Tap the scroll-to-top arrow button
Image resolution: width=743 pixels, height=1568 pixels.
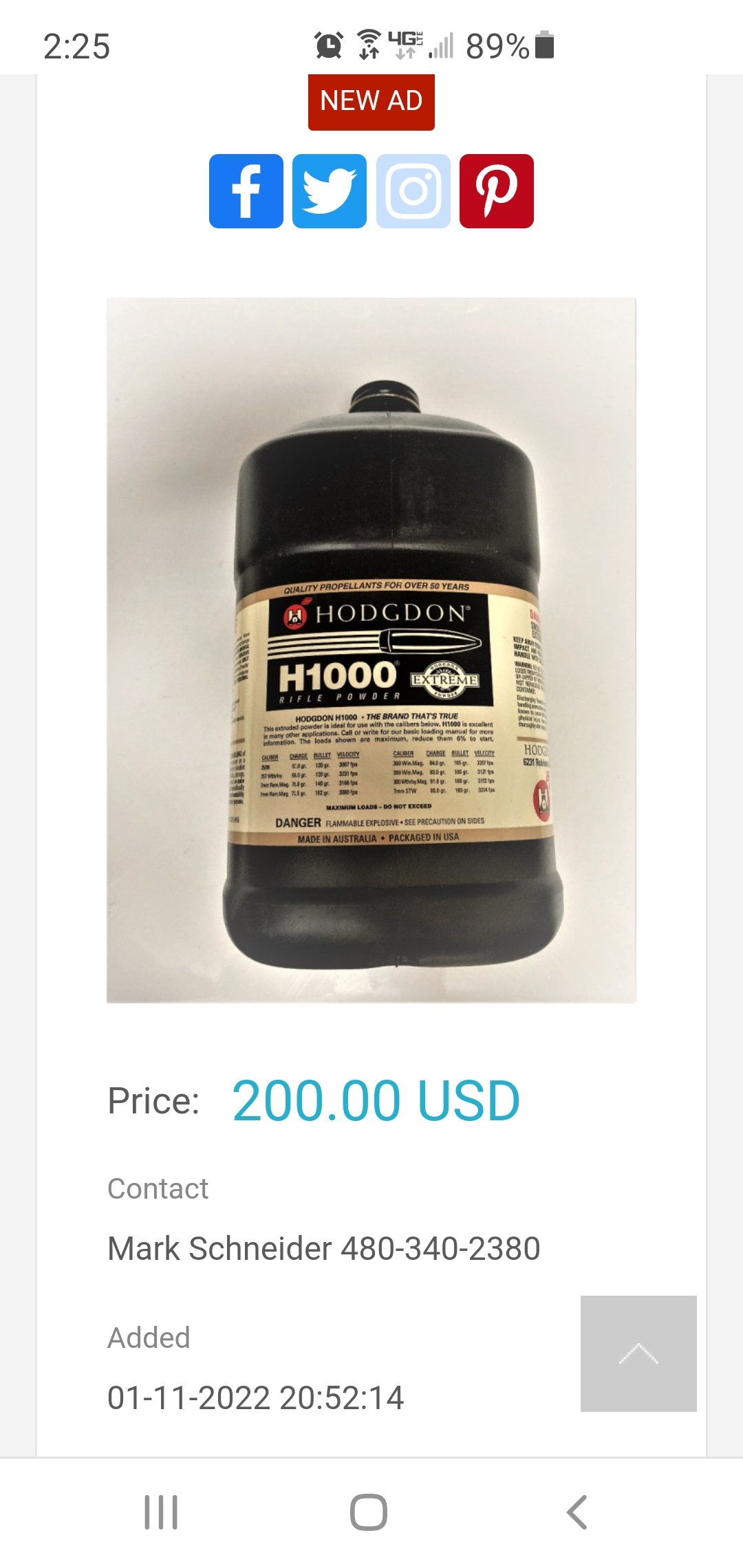[x=638, y=1353]
